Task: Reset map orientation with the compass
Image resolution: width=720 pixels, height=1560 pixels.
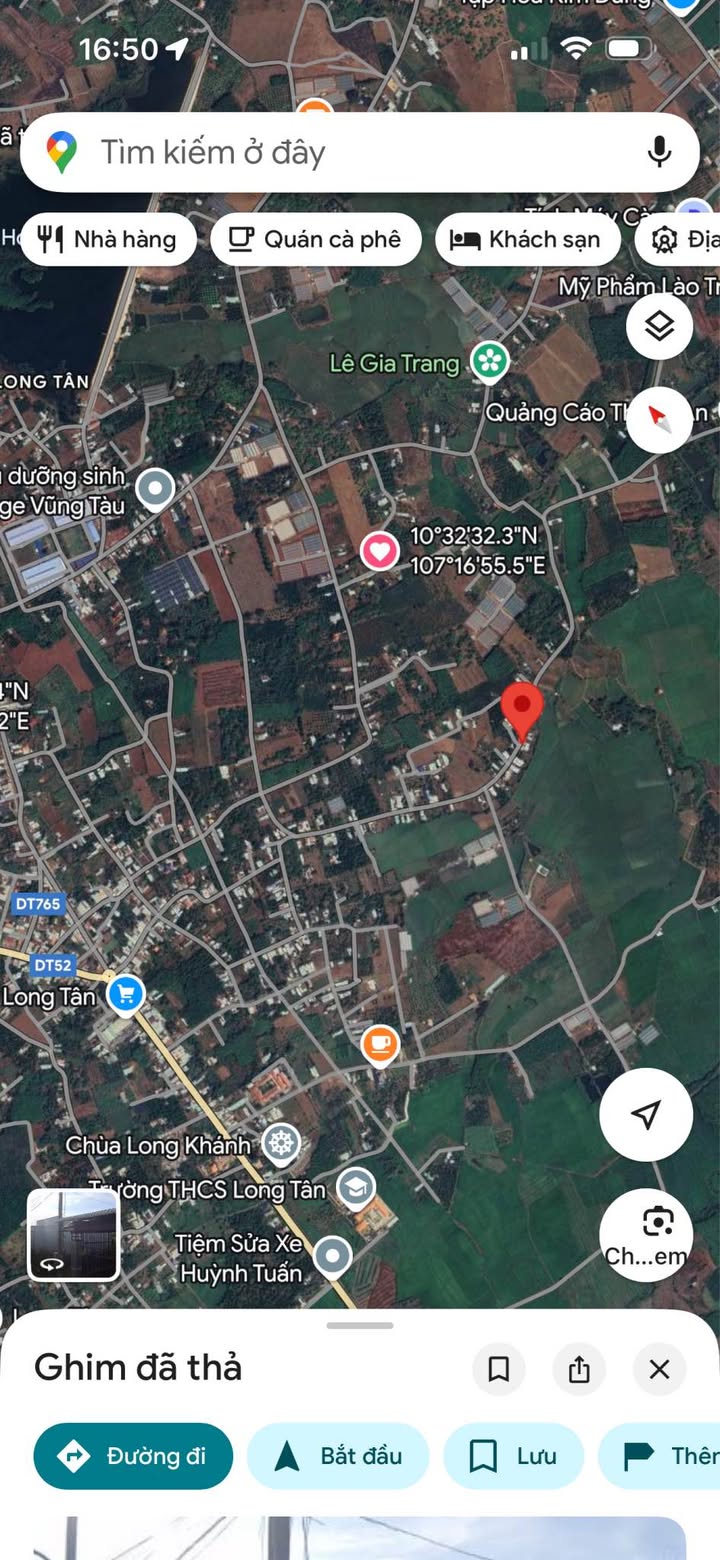Action: click(x=660, y=419)
